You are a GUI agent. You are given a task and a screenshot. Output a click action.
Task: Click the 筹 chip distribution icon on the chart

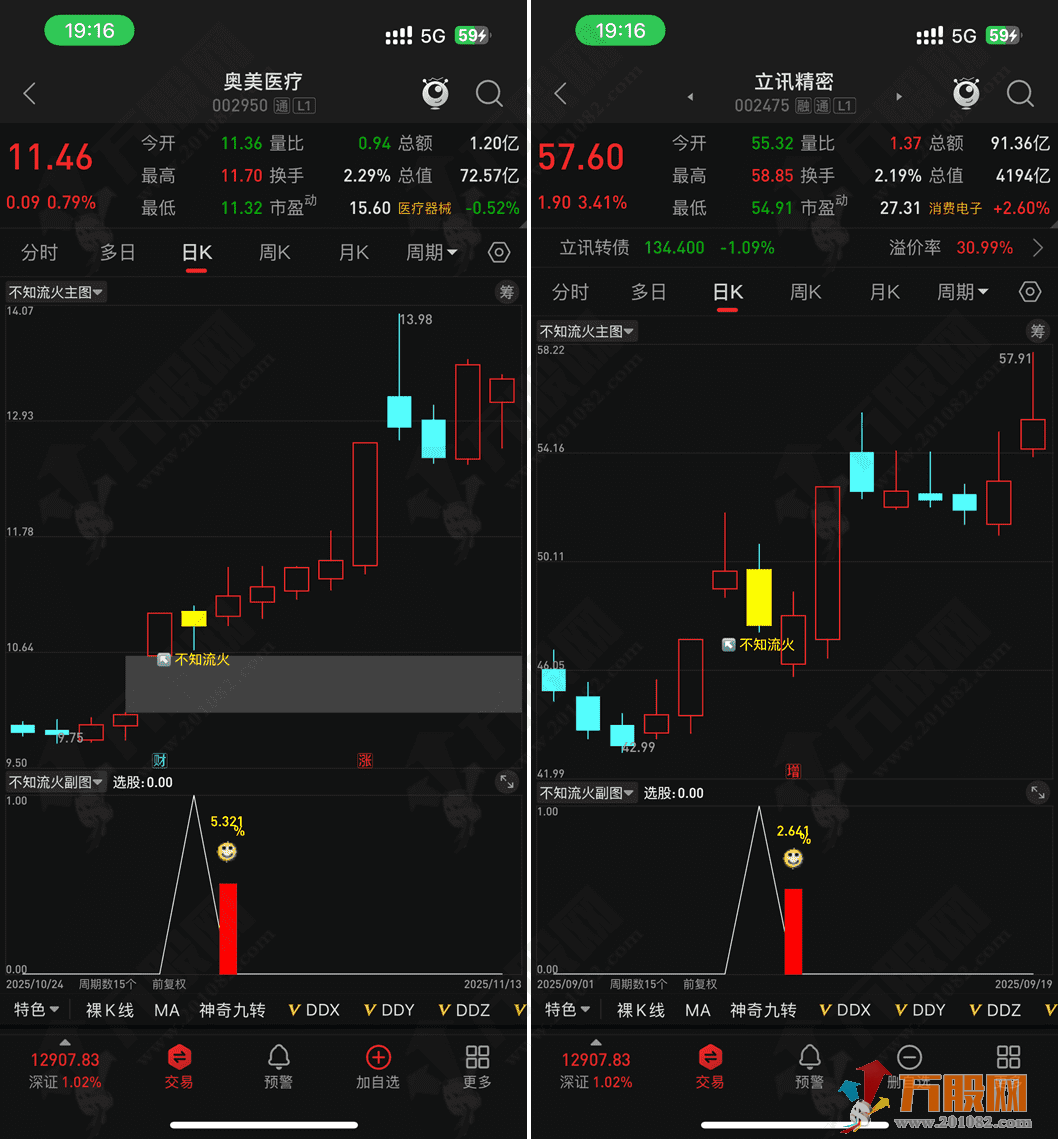tap(506, 290)
